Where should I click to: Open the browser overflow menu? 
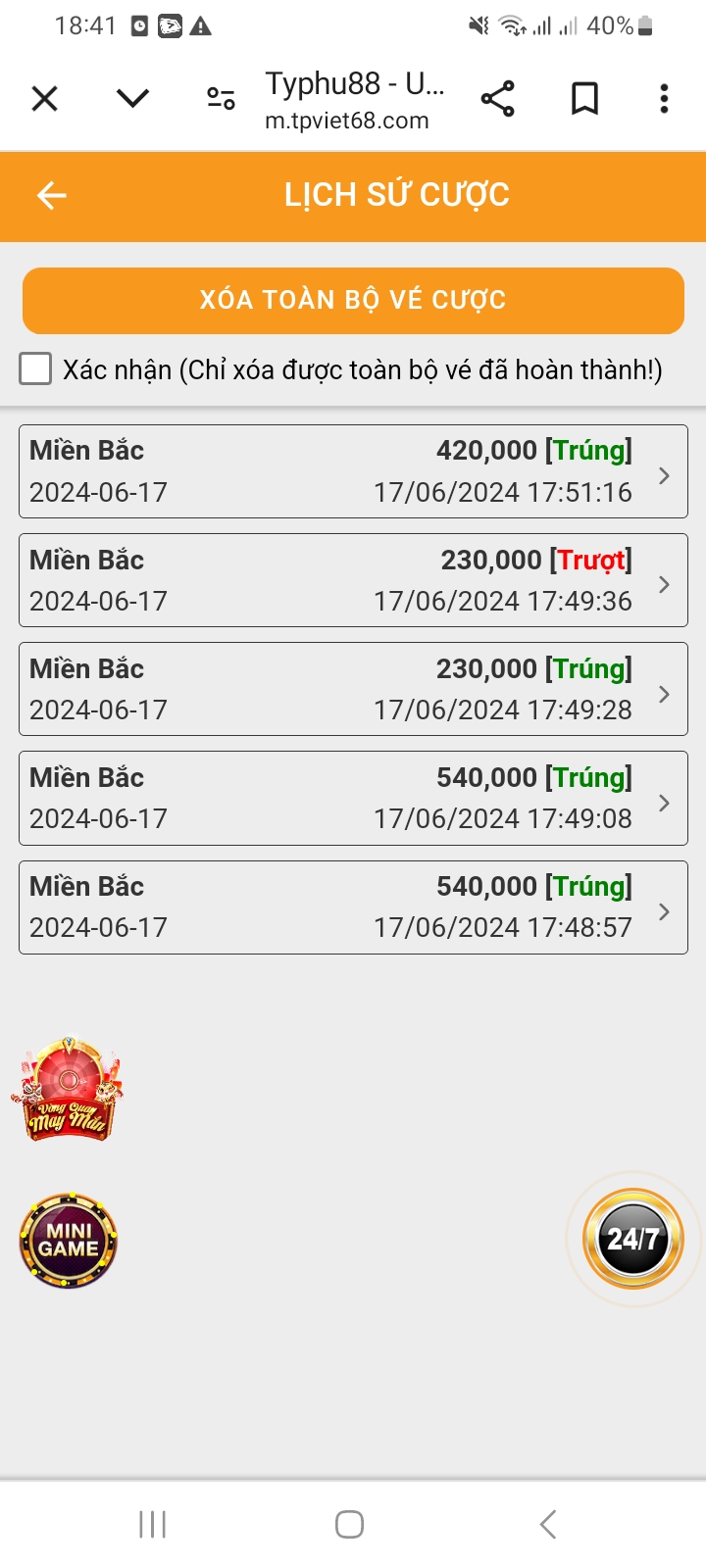coord(664,98)
